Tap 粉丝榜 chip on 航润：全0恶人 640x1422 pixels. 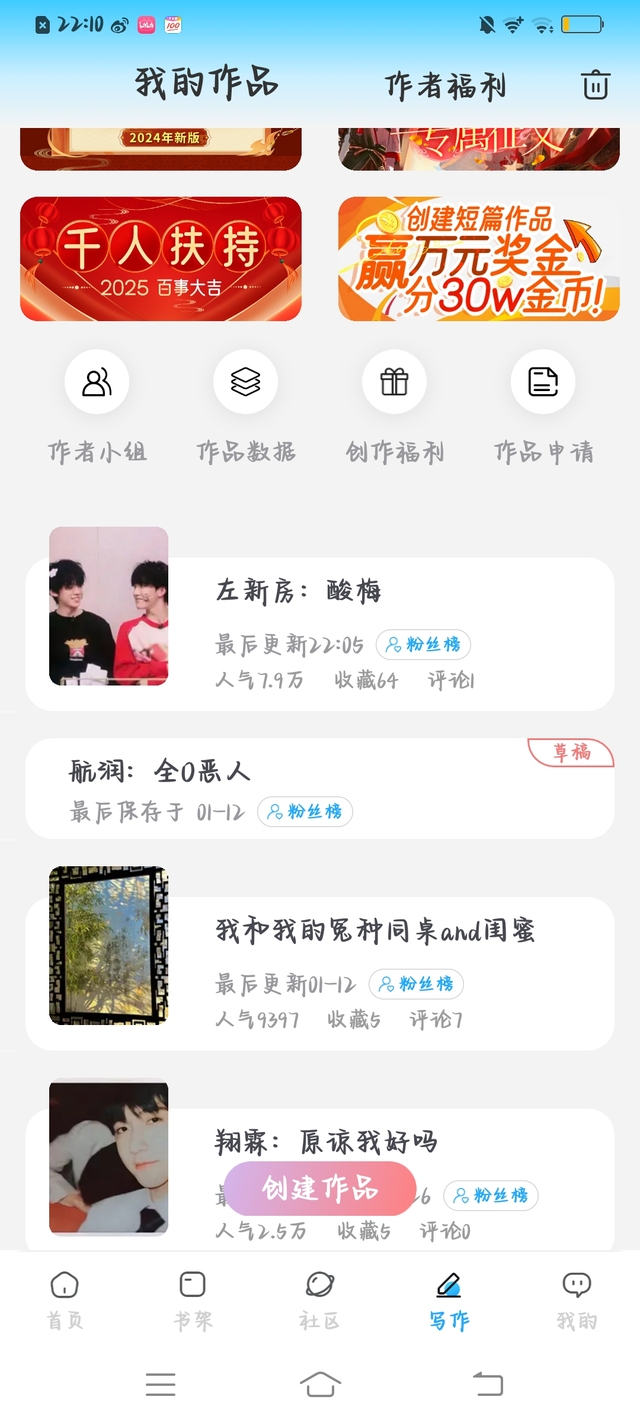[x=305, y=812]
